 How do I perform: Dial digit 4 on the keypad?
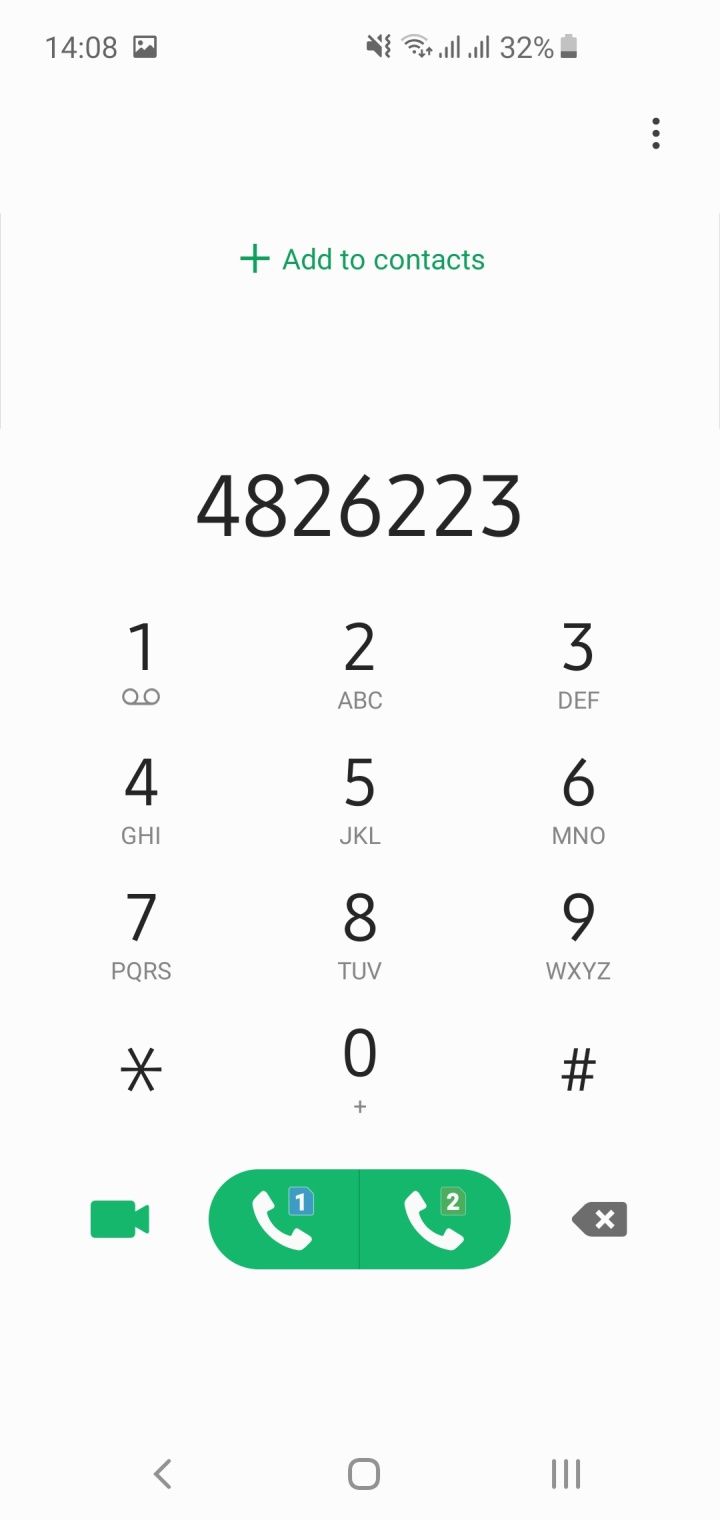[141, 797]
